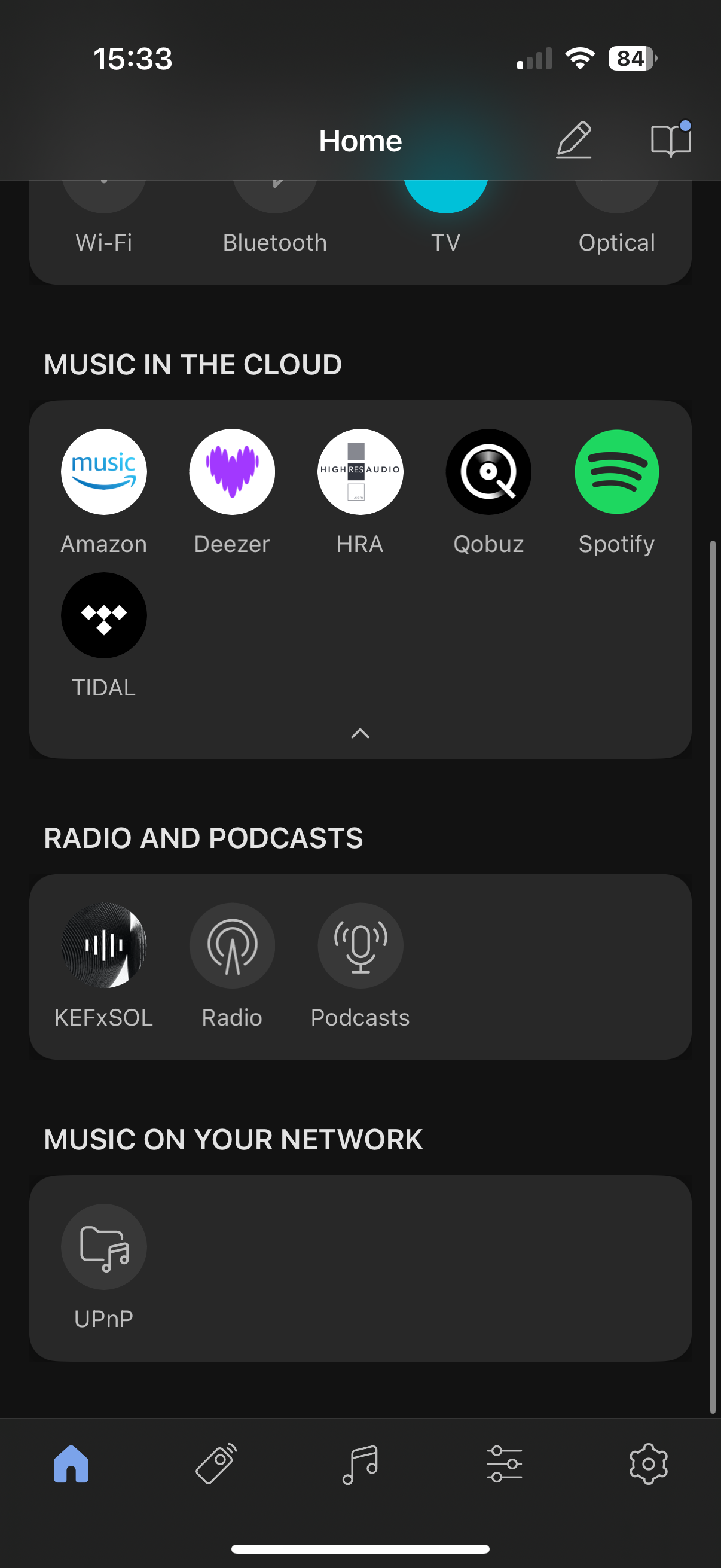Browse internet Radio stations
Screen dimensions: 721x1568
[232, 945]
